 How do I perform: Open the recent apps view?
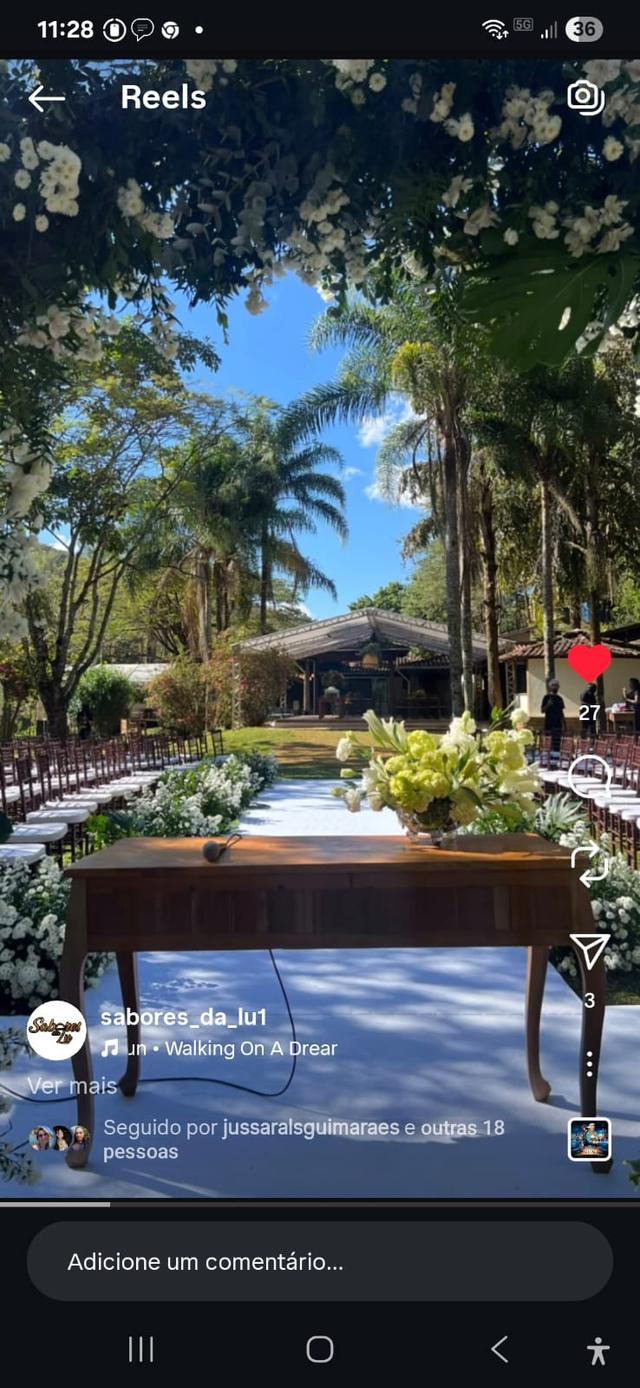141,1349
